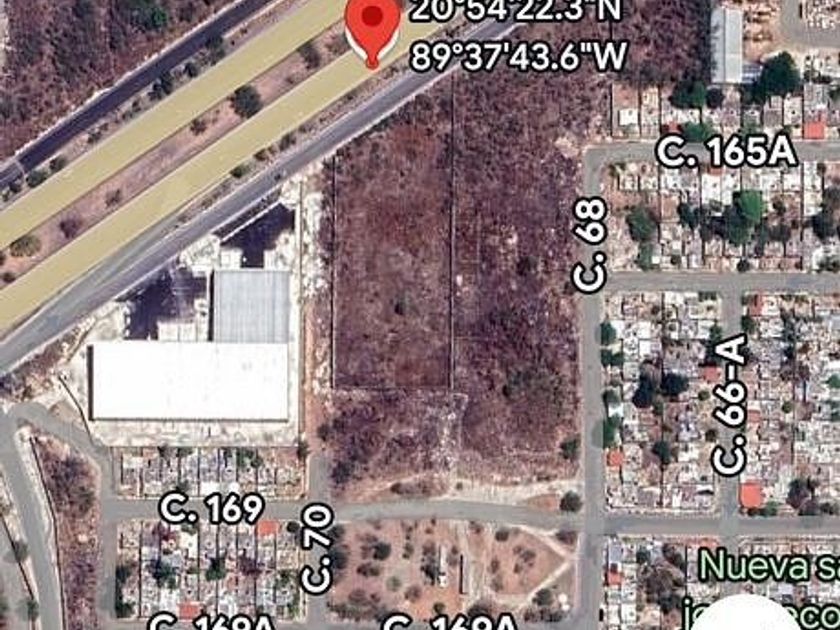
Task: Tap the red dropped location pin
Action: [372, 31]
